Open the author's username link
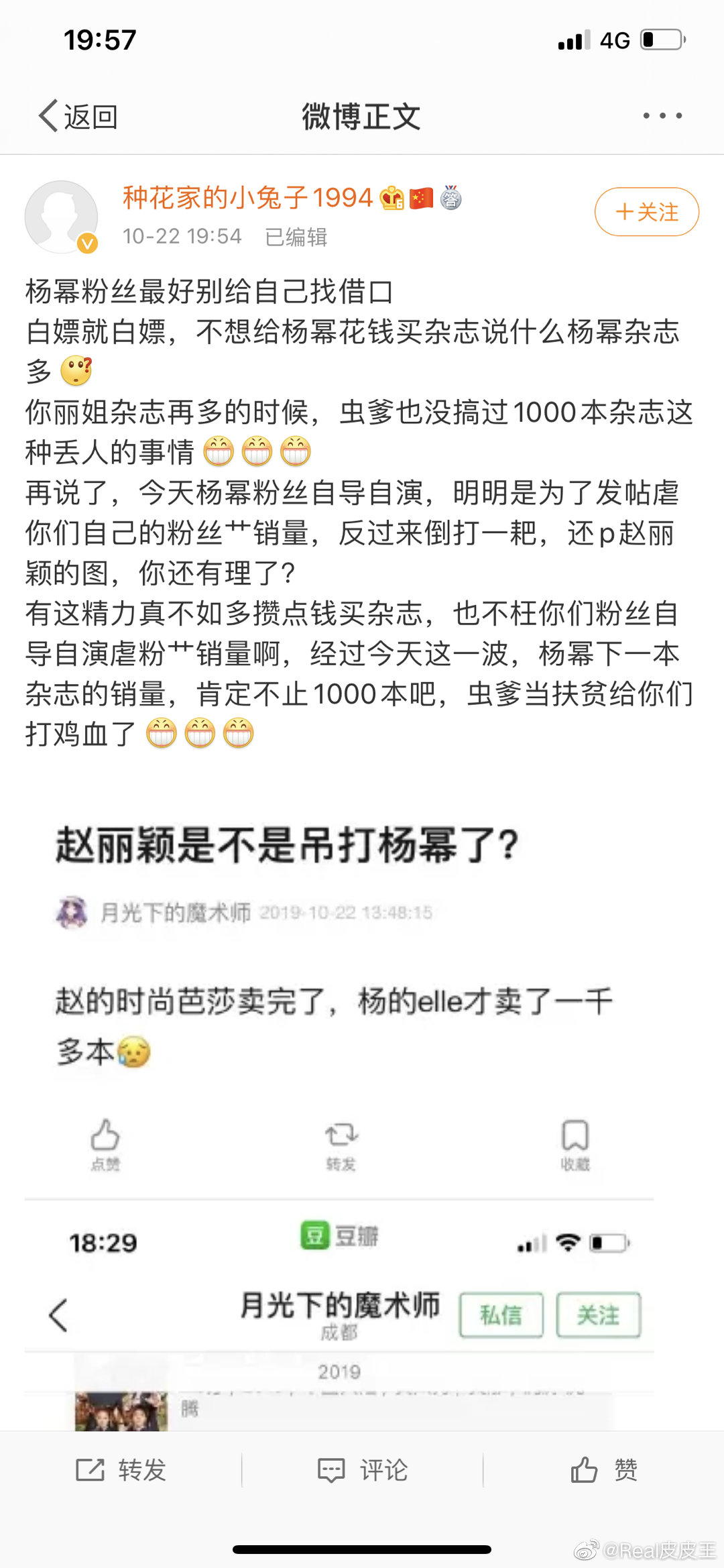 247,198
